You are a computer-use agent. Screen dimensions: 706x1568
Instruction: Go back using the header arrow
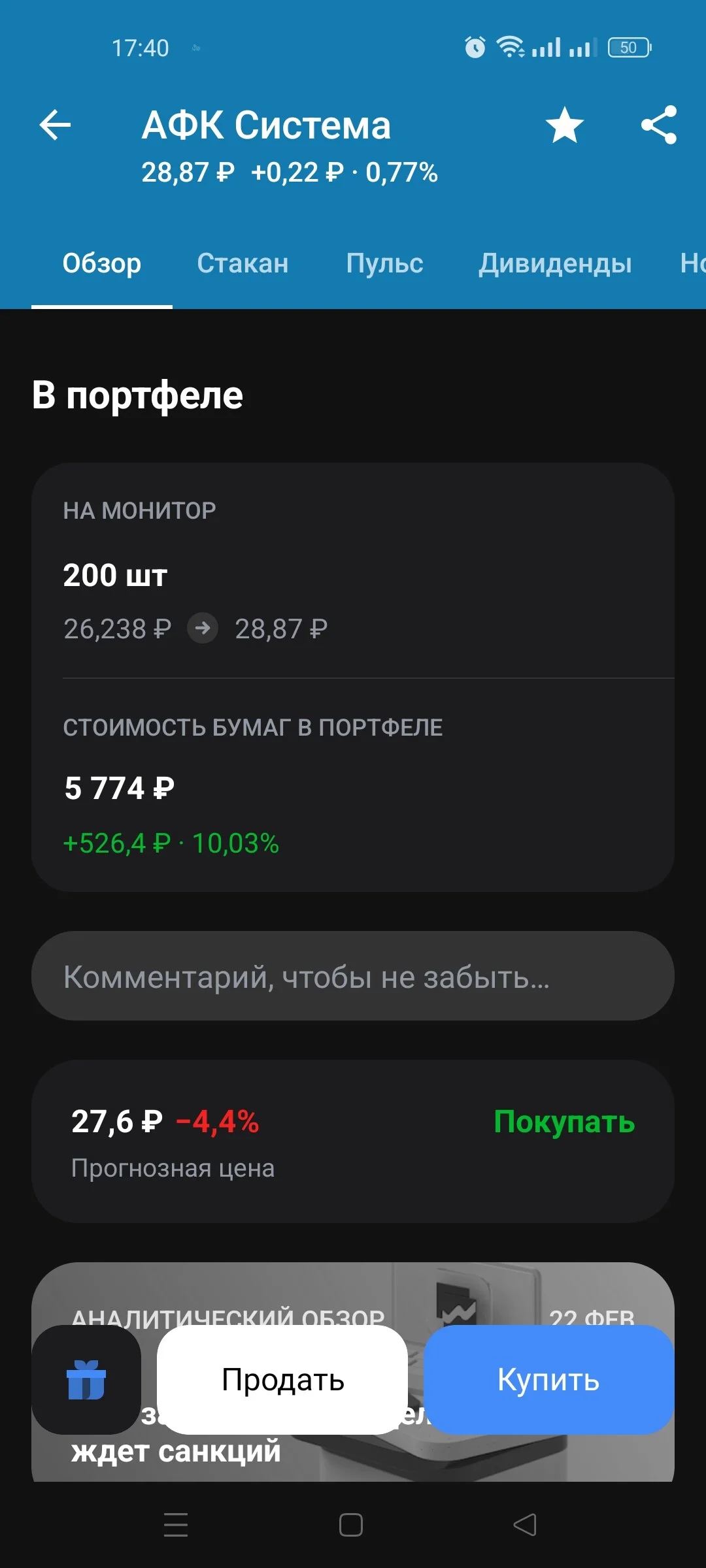[55, 125]
